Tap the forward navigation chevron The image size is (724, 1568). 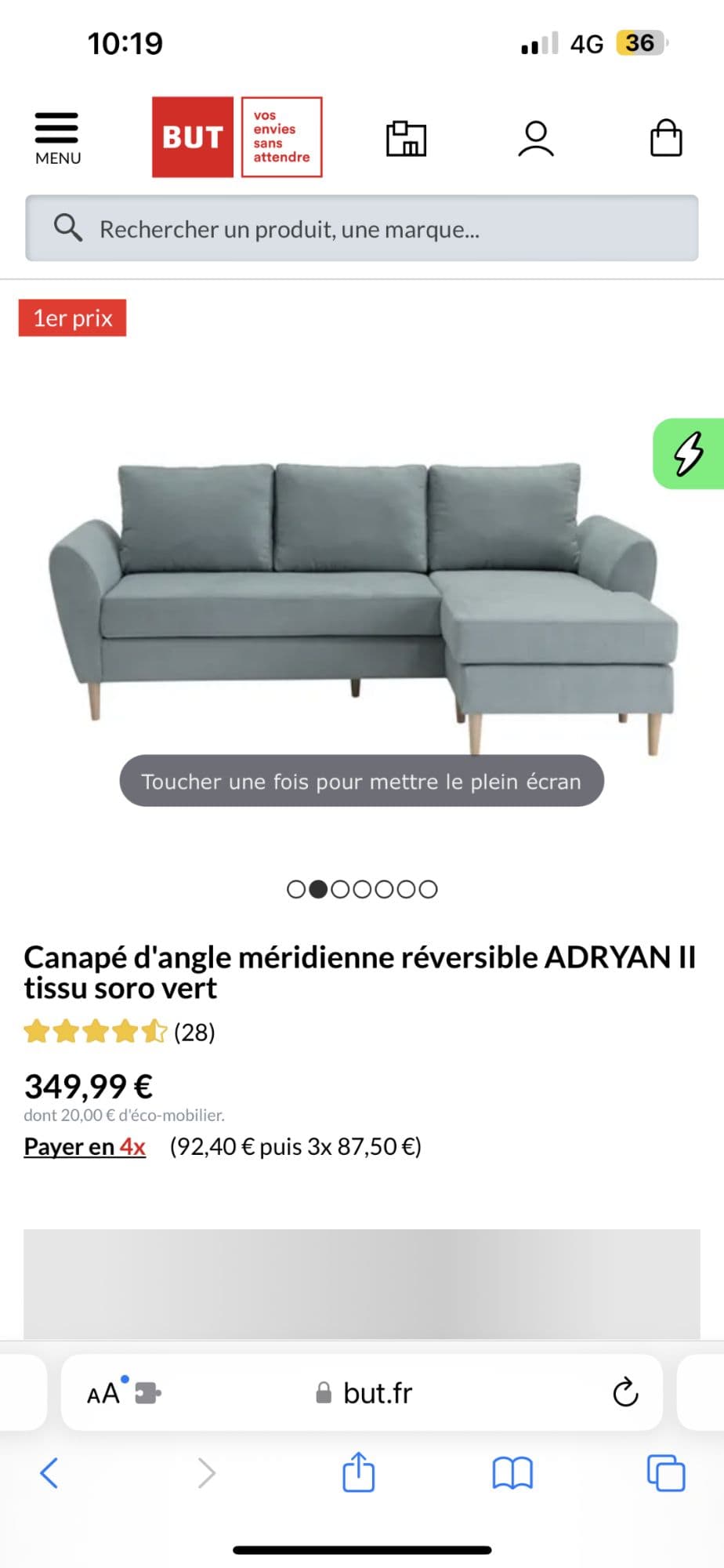tap(205, 1472)
